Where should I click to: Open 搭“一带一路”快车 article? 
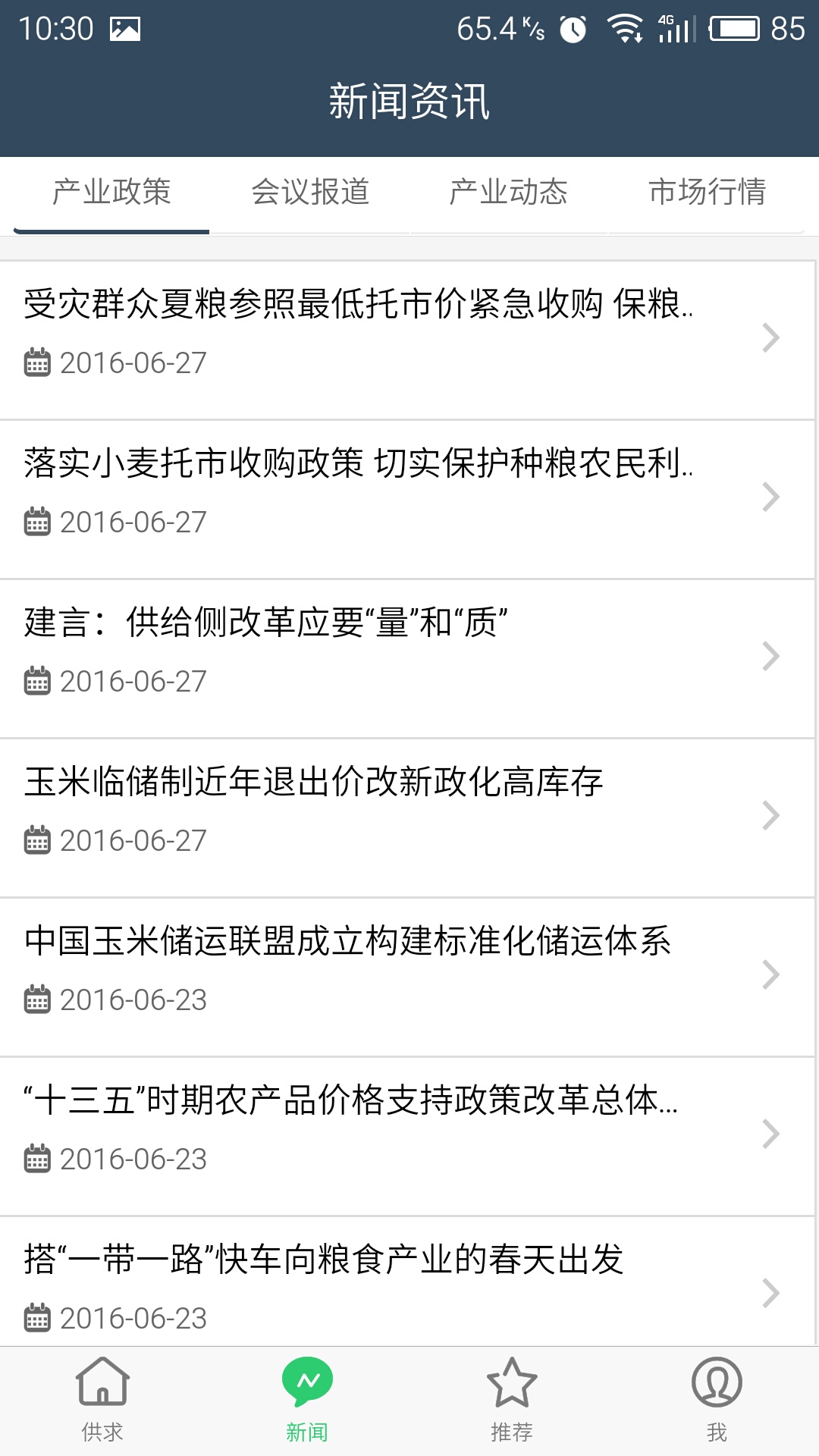click(x=407, y=1282)
